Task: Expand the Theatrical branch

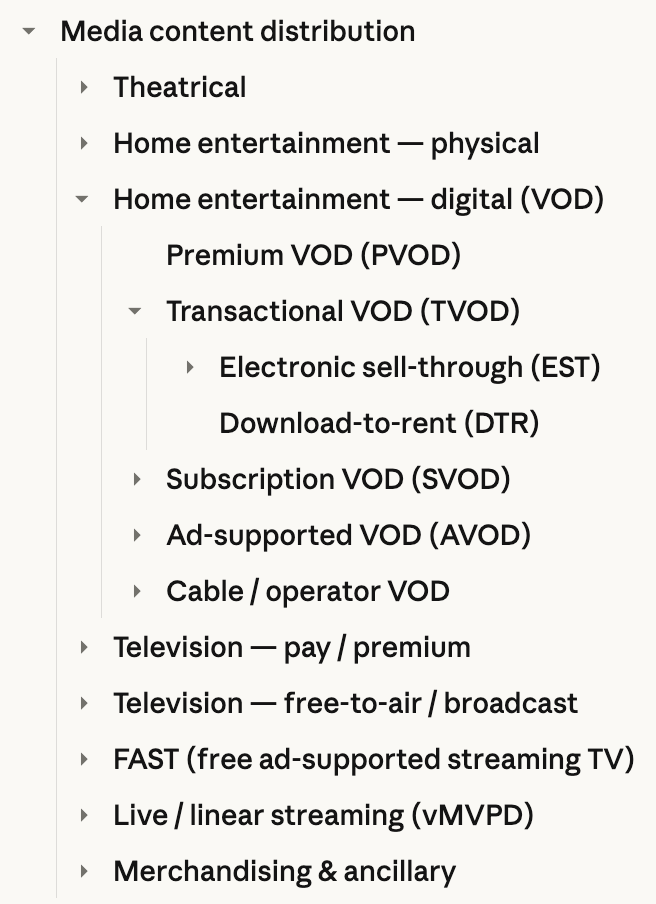Action: click(84, 87)
